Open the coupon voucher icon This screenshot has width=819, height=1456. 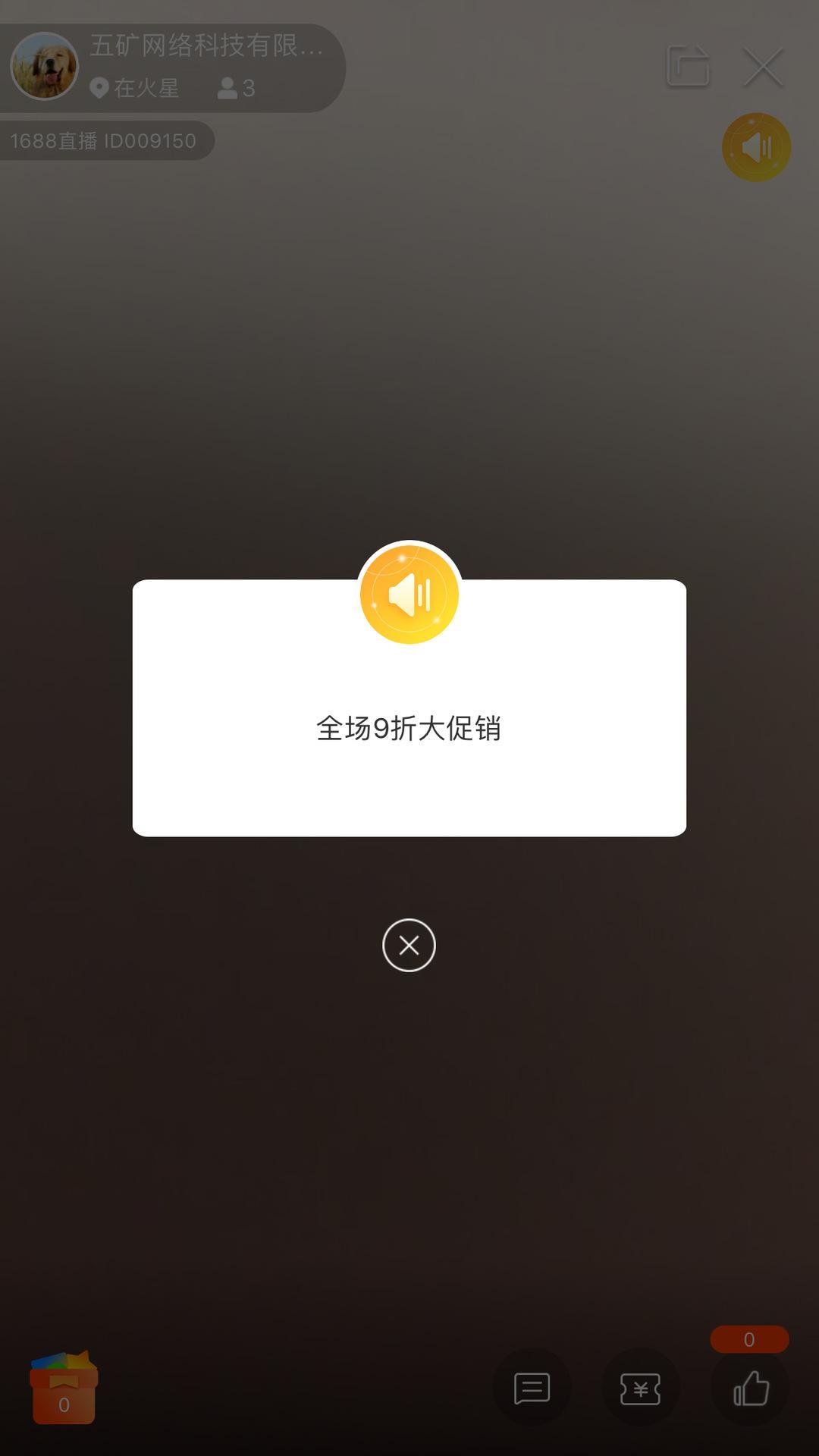tap(640, 1389)
